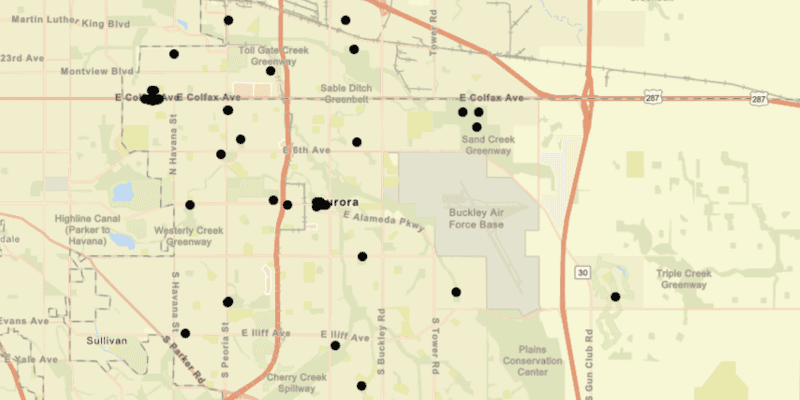
Task: Select the marker by E Iliff Ave label
Action: pos(335,346)
